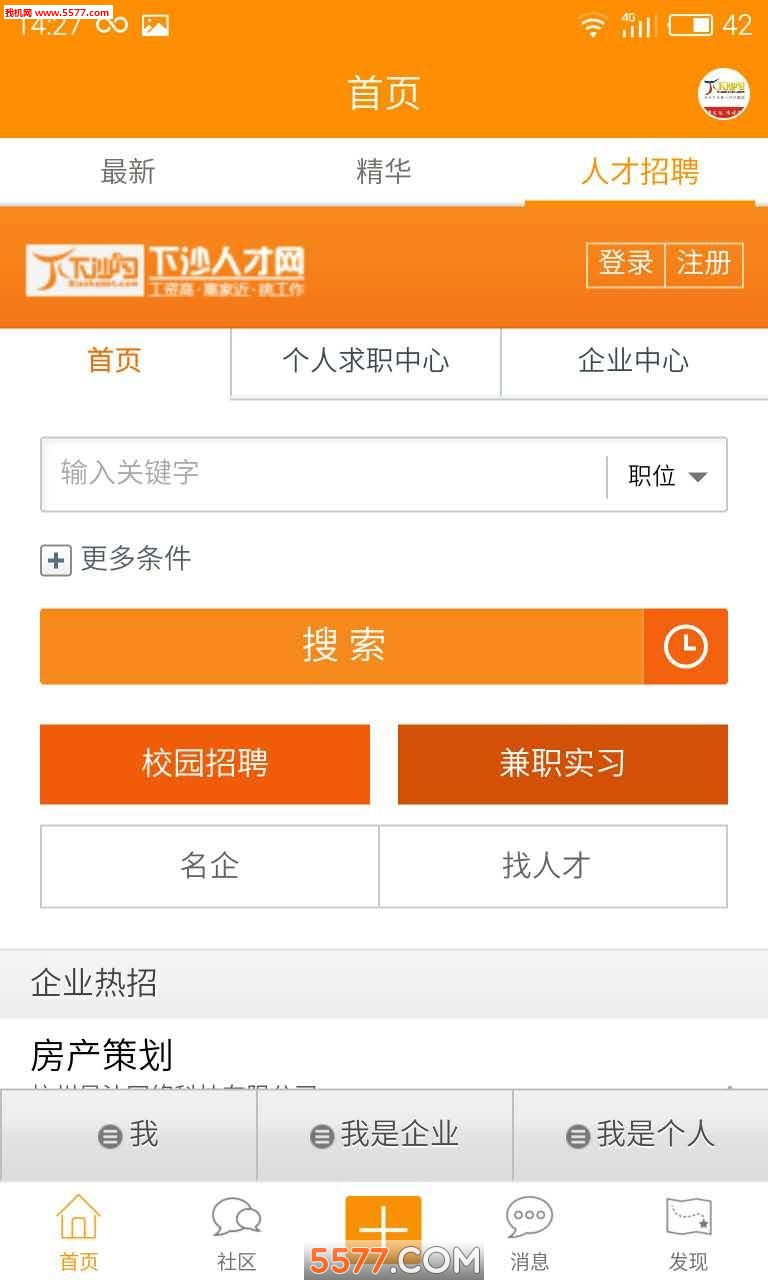This screenshot has width=768, height=1280.
Task: Select the 人才招聘 tab
Action: [640, 172]
